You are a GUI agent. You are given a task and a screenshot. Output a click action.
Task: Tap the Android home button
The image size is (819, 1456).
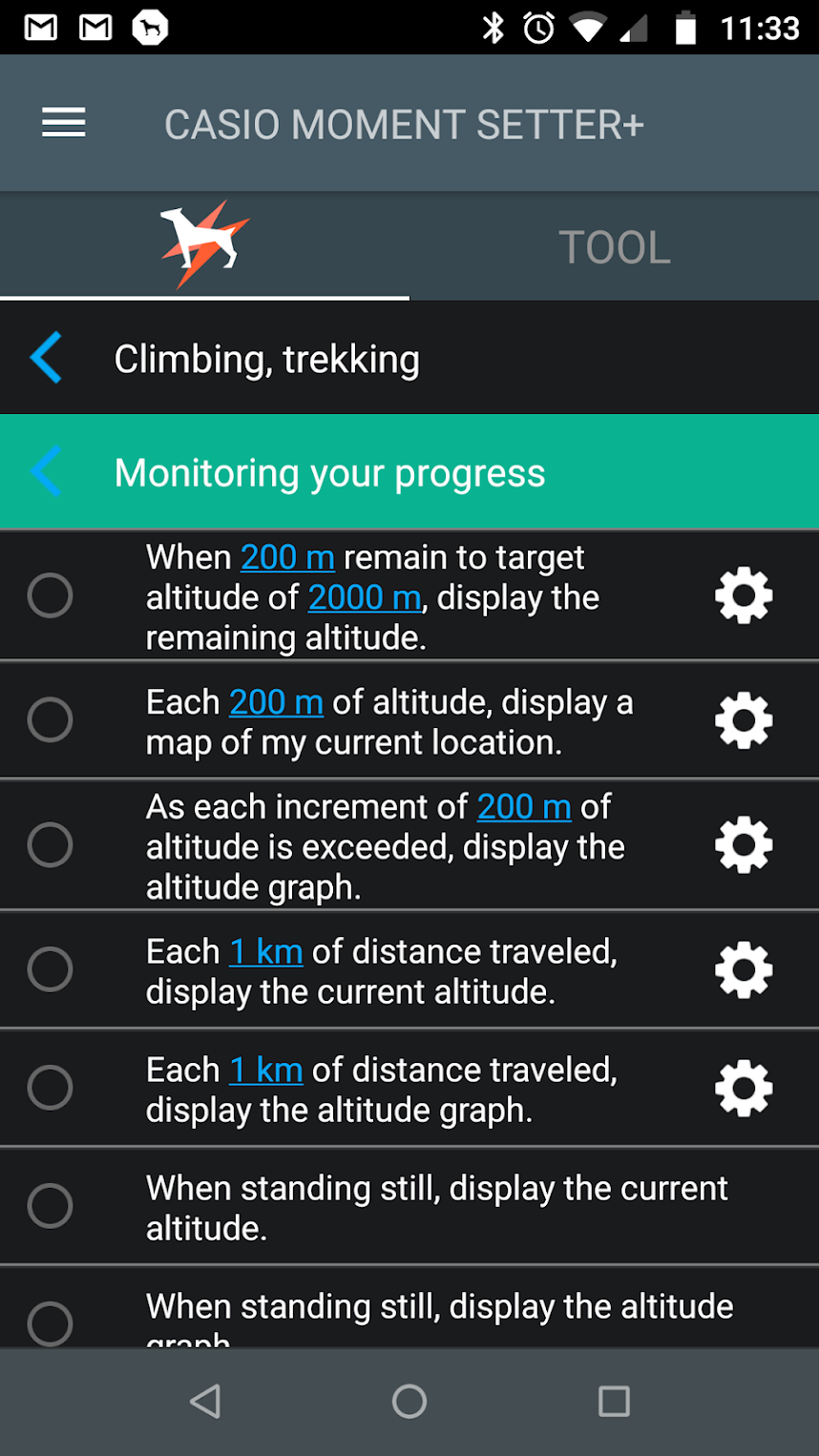(409, 1401)
